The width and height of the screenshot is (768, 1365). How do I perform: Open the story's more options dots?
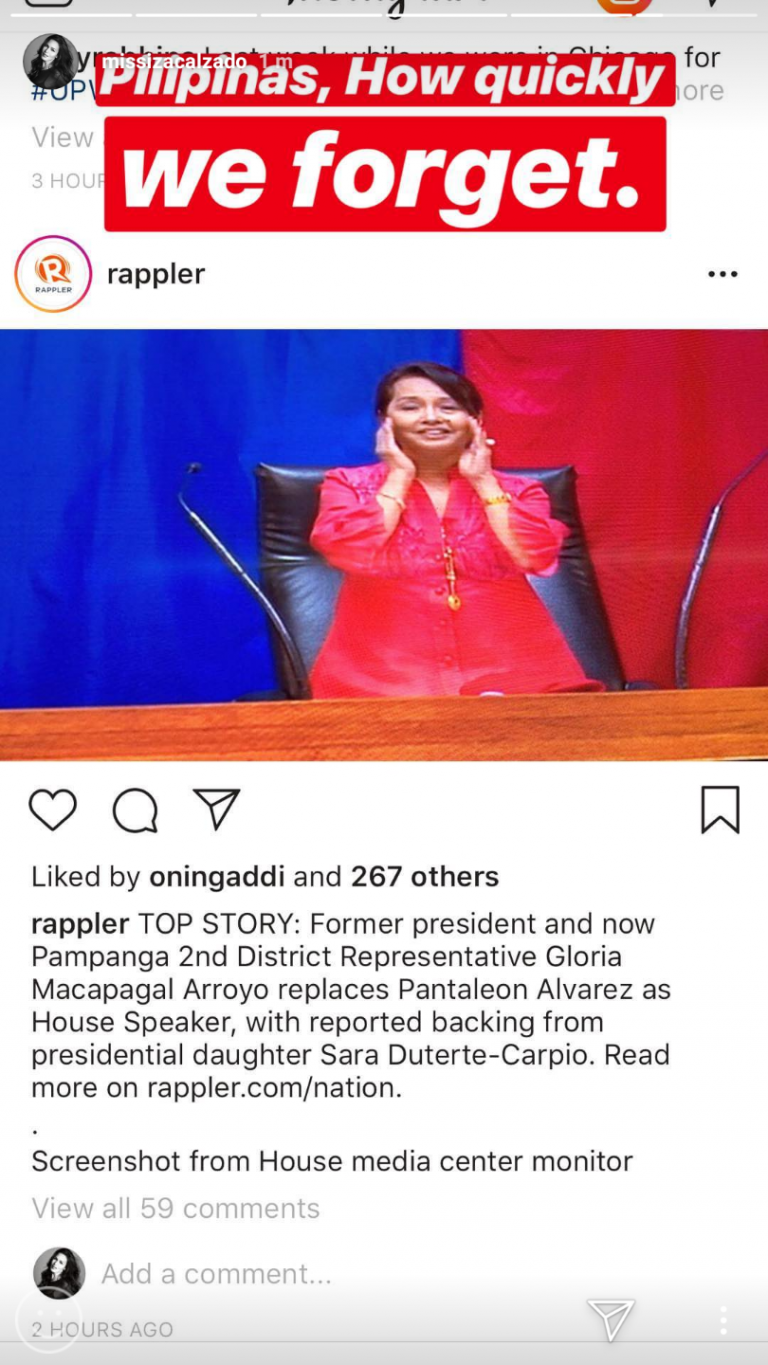(723, 1320)
